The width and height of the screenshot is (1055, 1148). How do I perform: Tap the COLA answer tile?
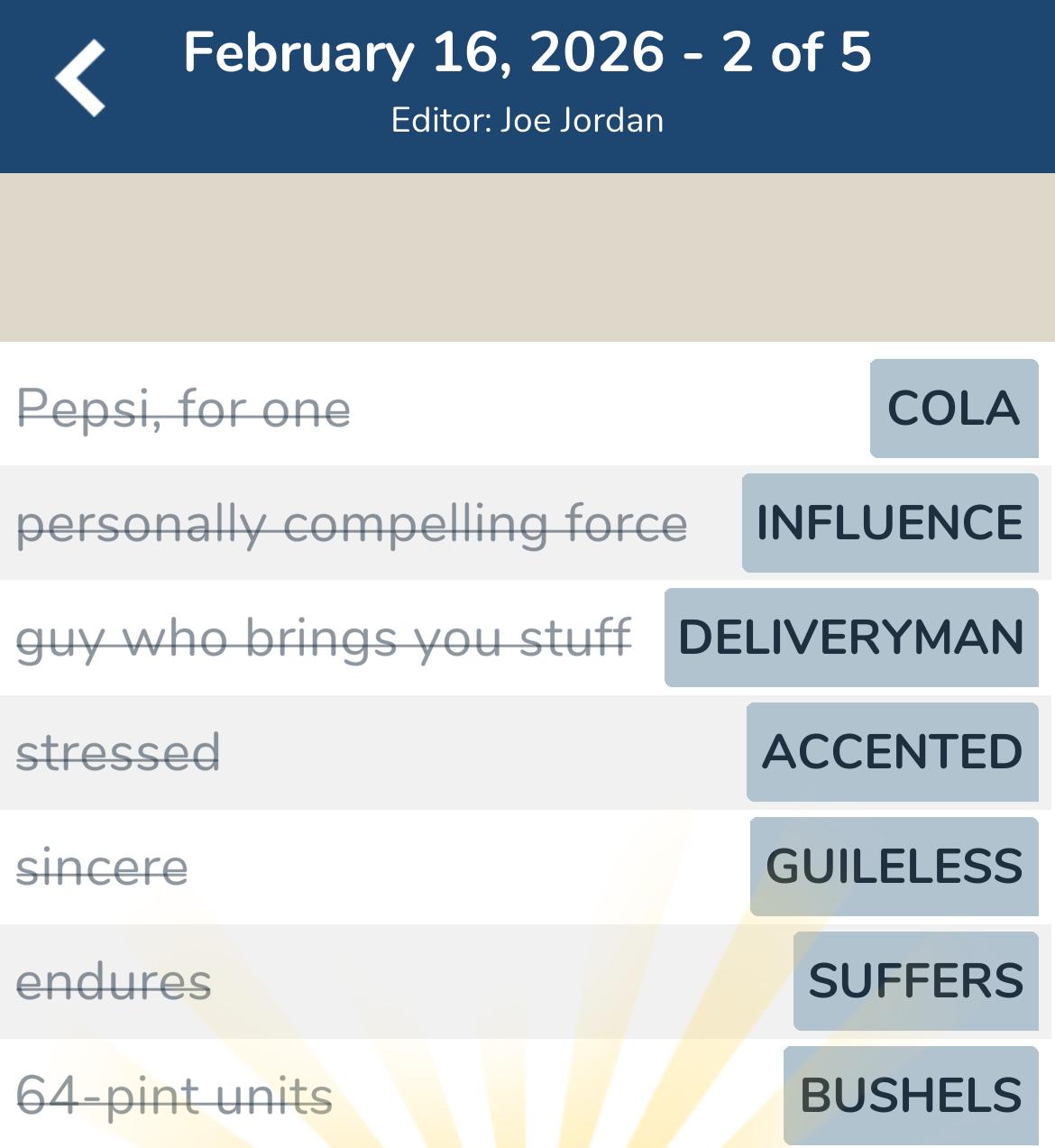coord(953,409)
